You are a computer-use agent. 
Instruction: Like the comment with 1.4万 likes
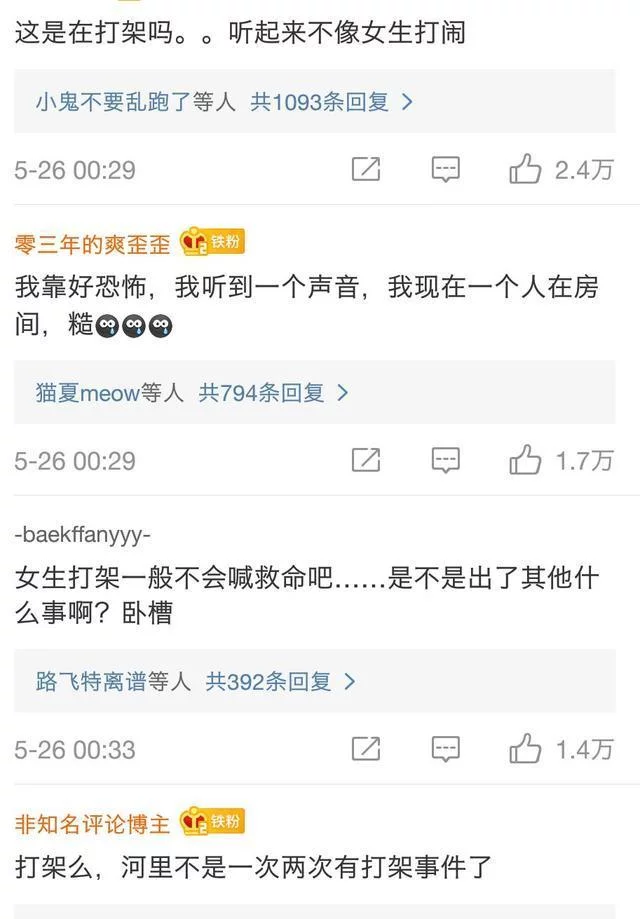pos(525,749)
